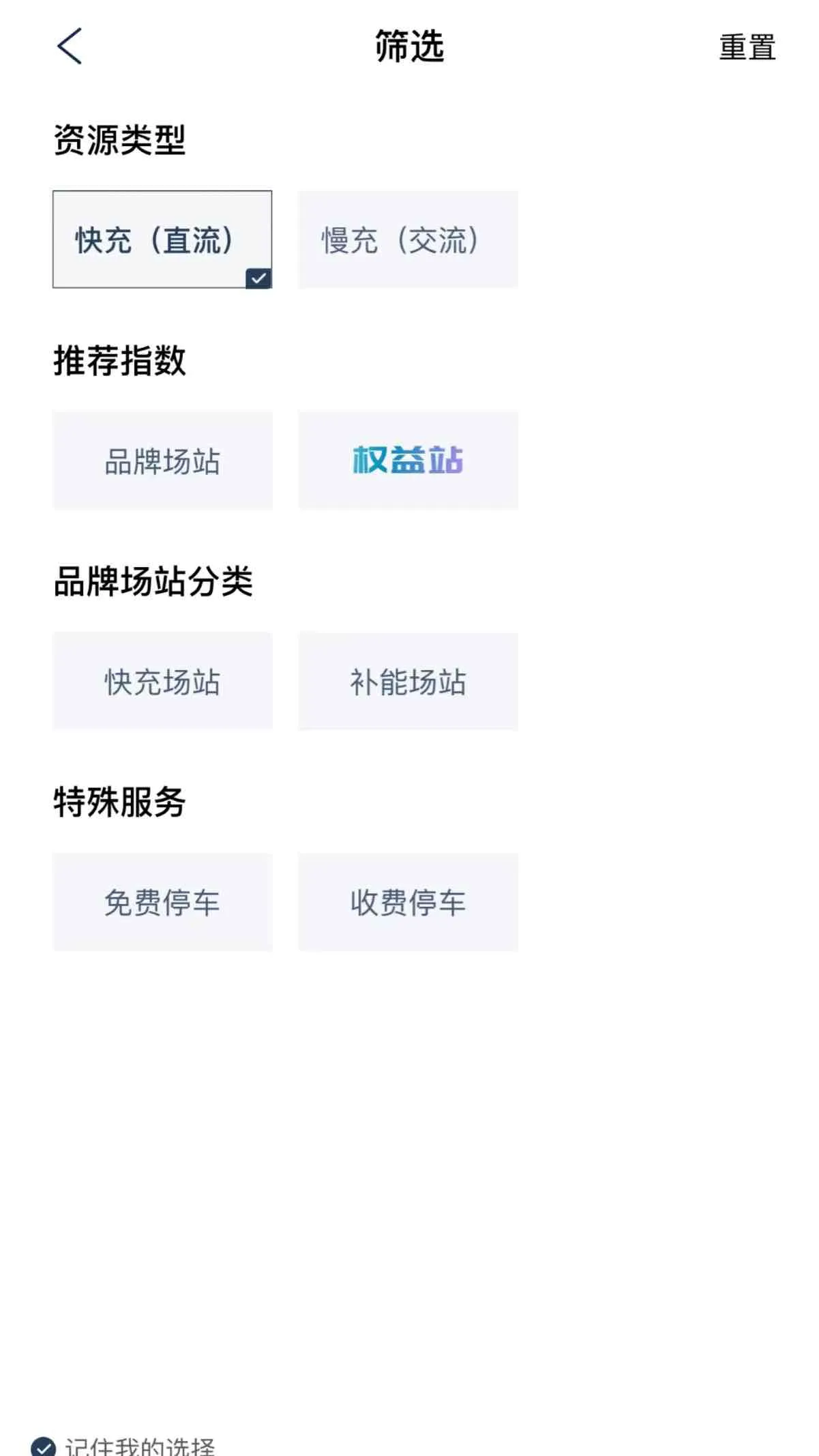Go back using the top-left arrow
The image size is (819, 1456).
pyautogui.click(x=69, y=46)
